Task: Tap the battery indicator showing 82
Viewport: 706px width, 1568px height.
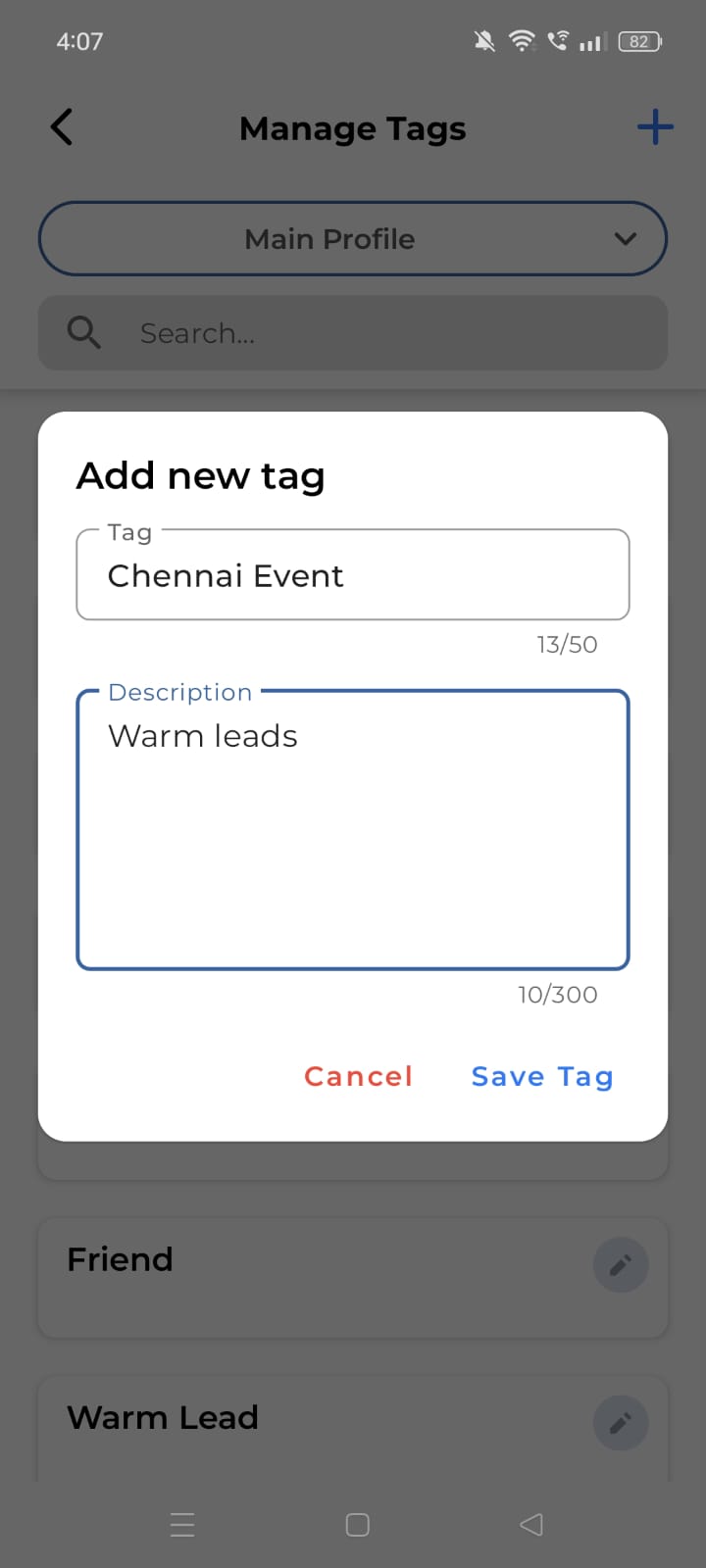Action: (x=638, y=40)
